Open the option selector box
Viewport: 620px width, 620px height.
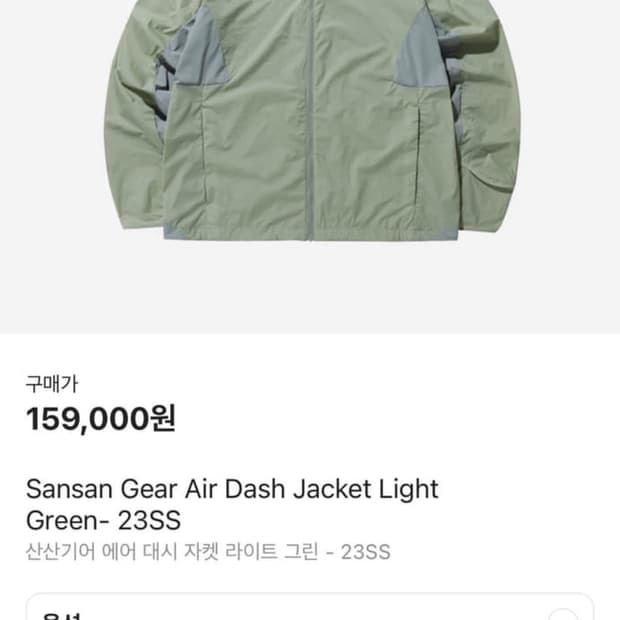(x=310, y=607)
